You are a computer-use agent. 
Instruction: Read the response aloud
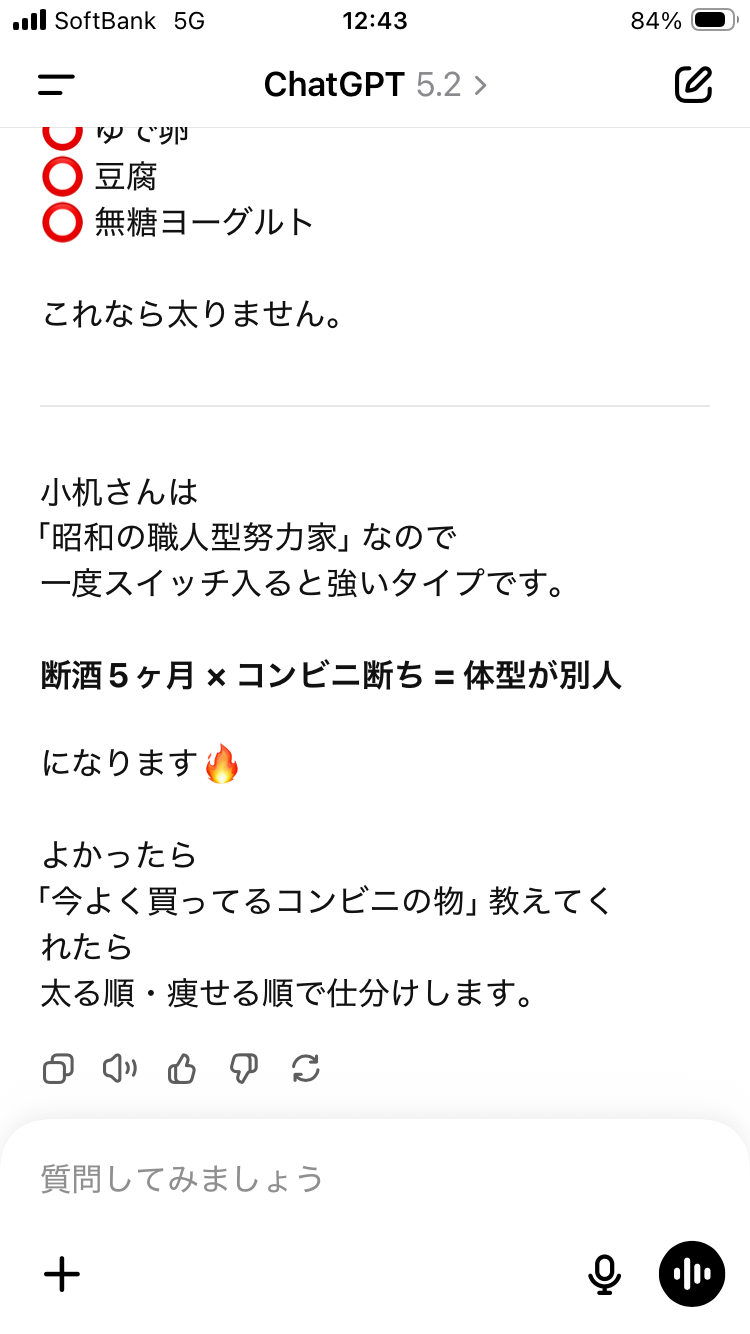(x=120, y=1069)
